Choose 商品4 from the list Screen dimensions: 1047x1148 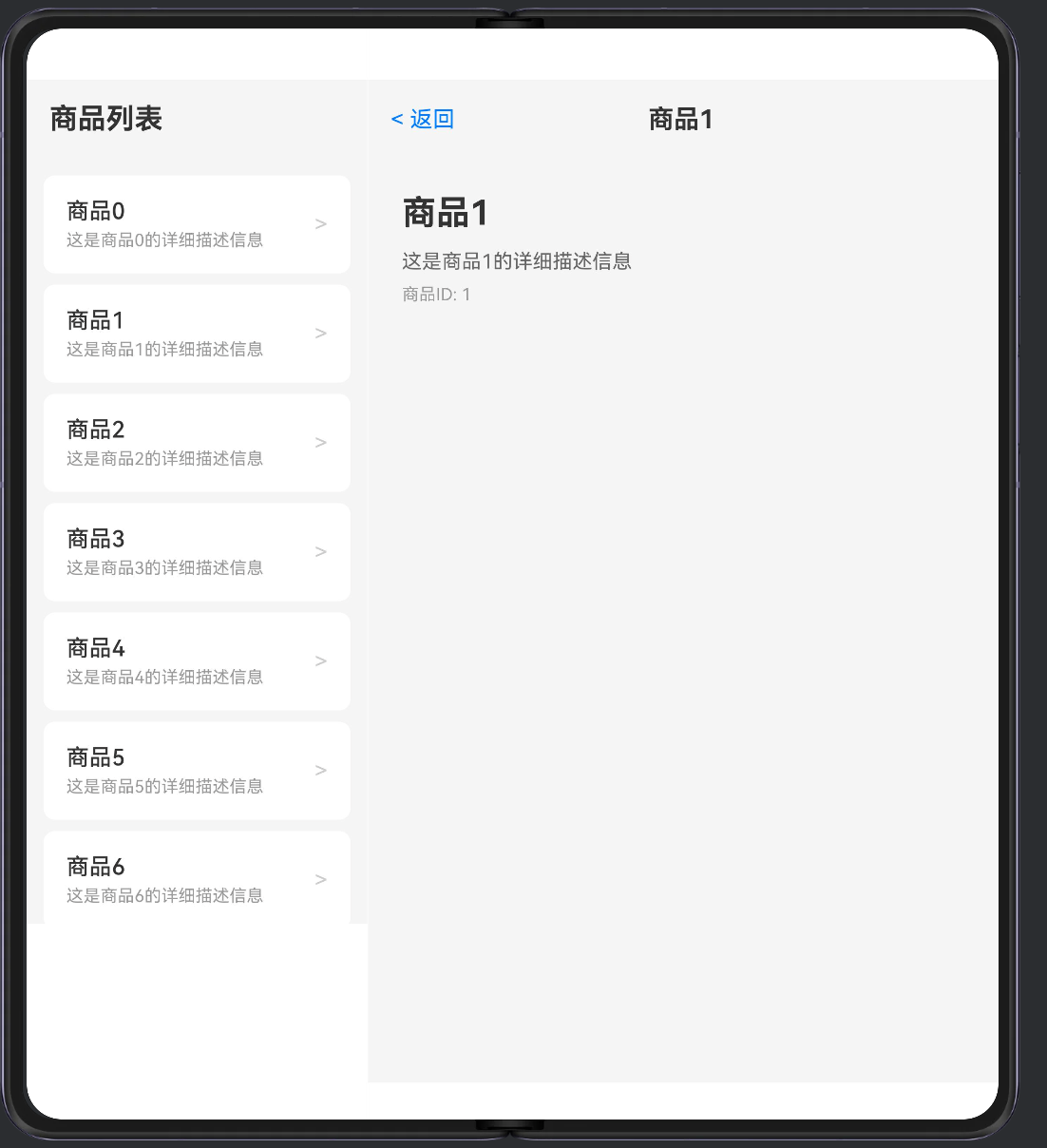[197, 661]
